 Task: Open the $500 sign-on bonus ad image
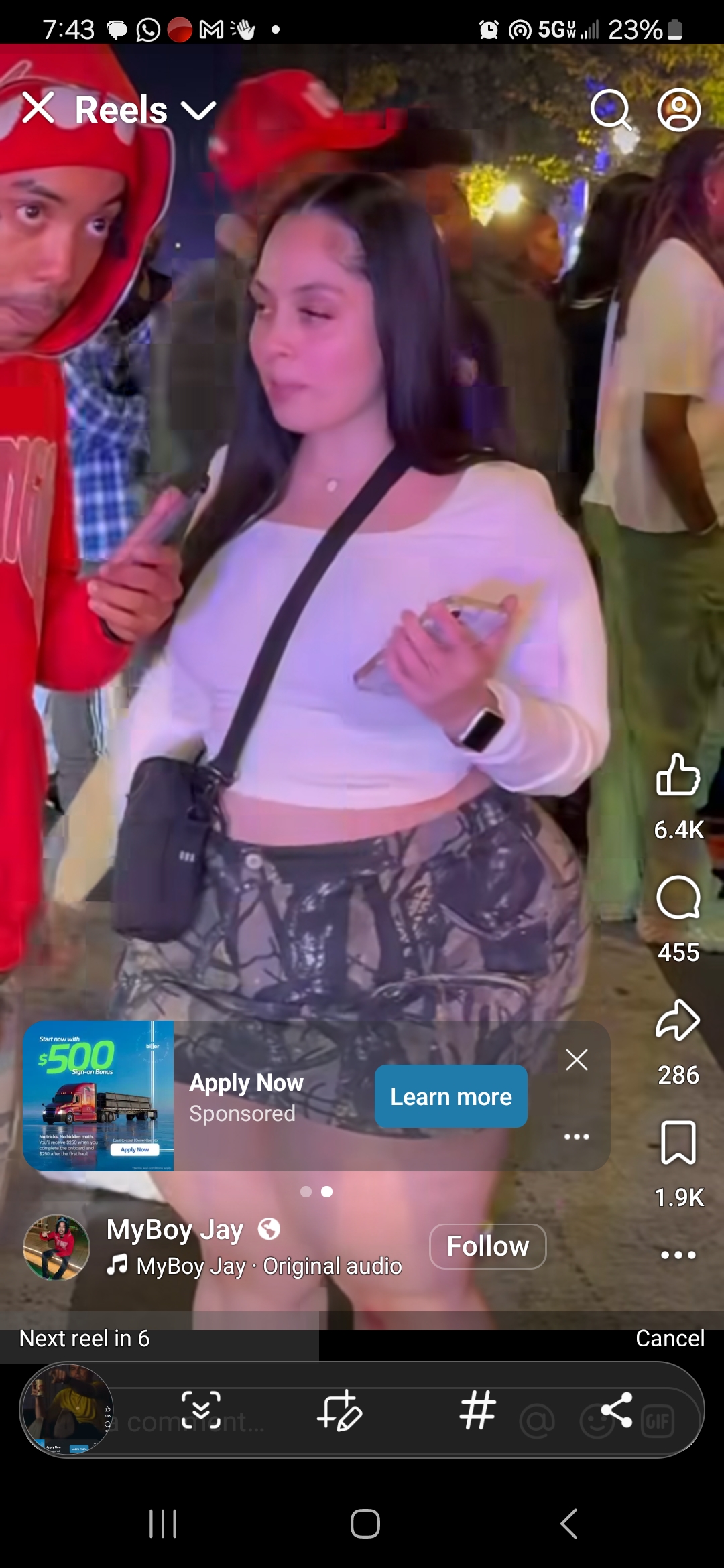[99, 1096]
